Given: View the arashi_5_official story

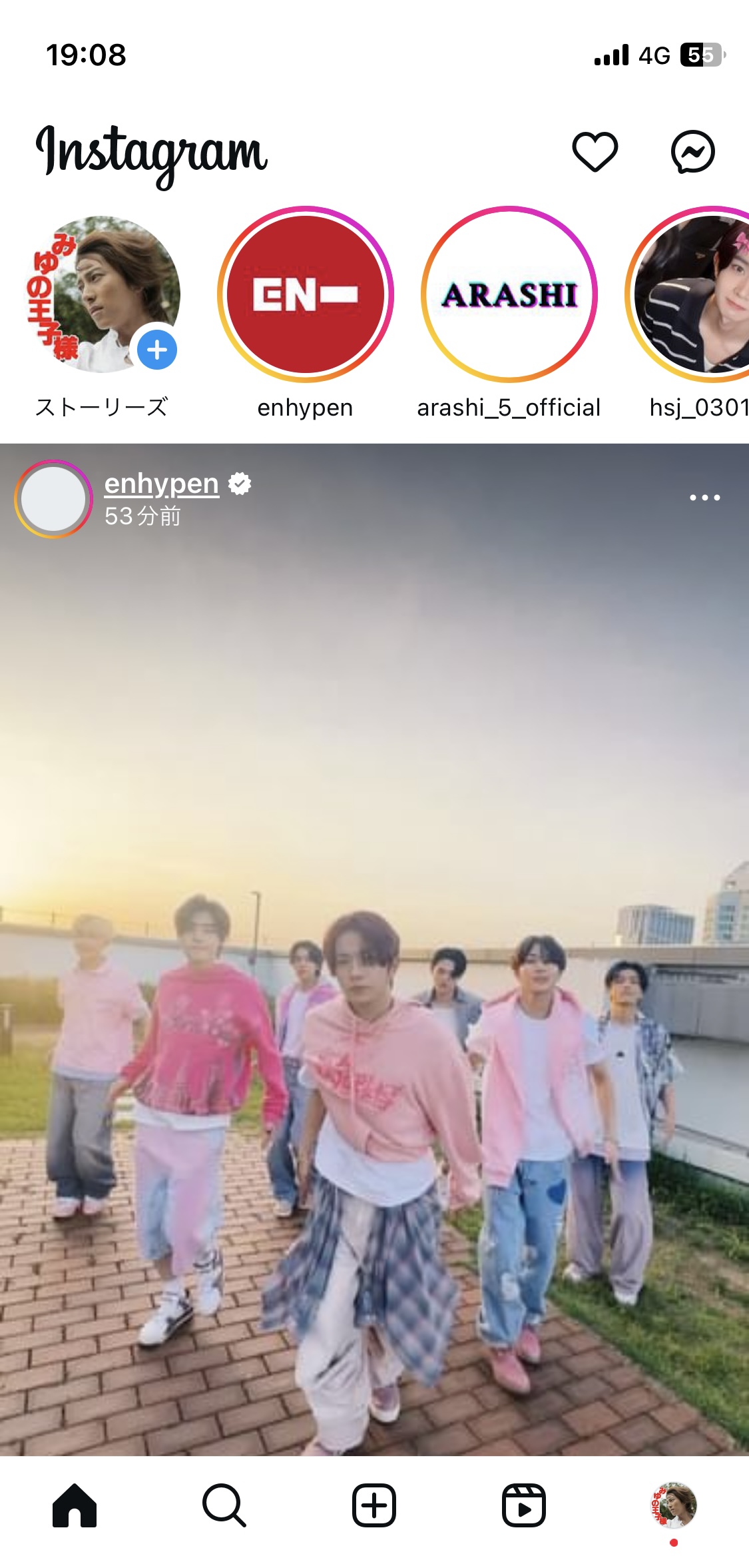Looking at the screenshot, I should point(509,294).
